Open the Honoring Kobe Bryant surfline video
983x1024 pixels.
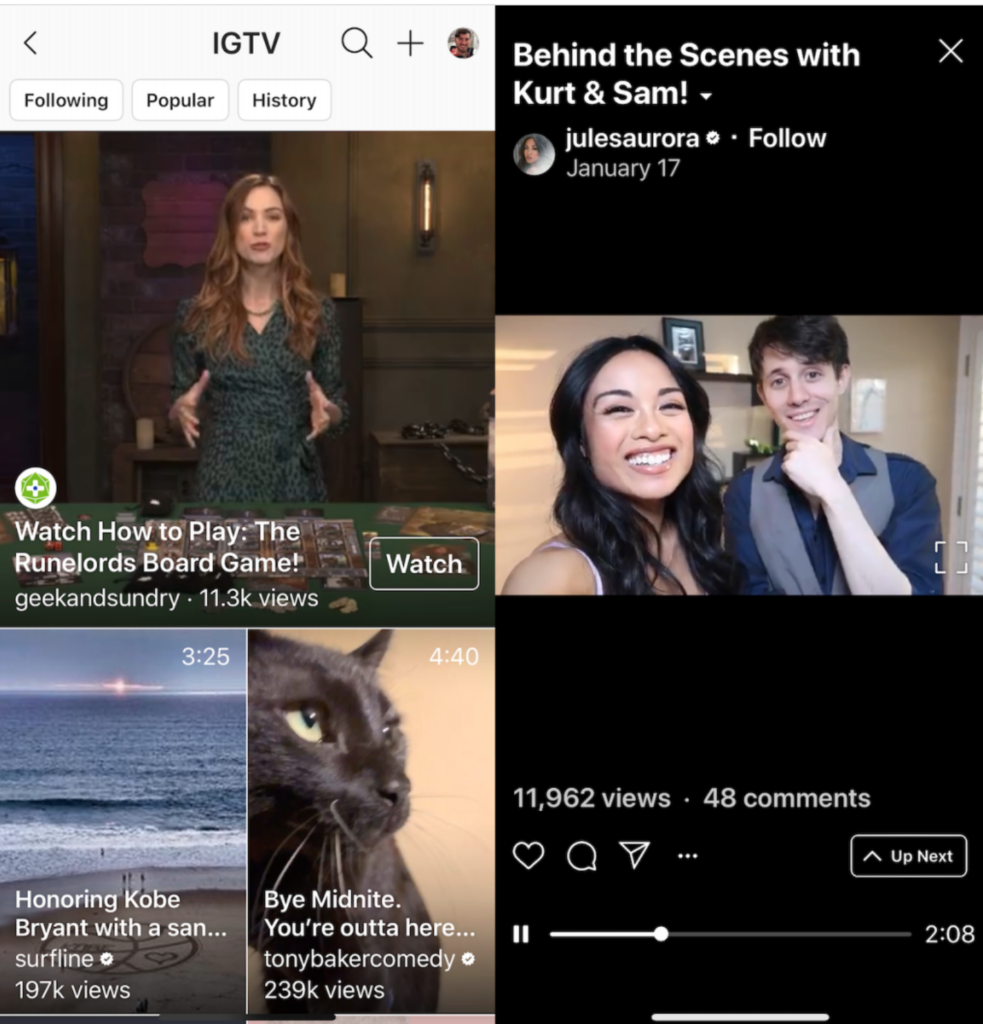point(122,820)
